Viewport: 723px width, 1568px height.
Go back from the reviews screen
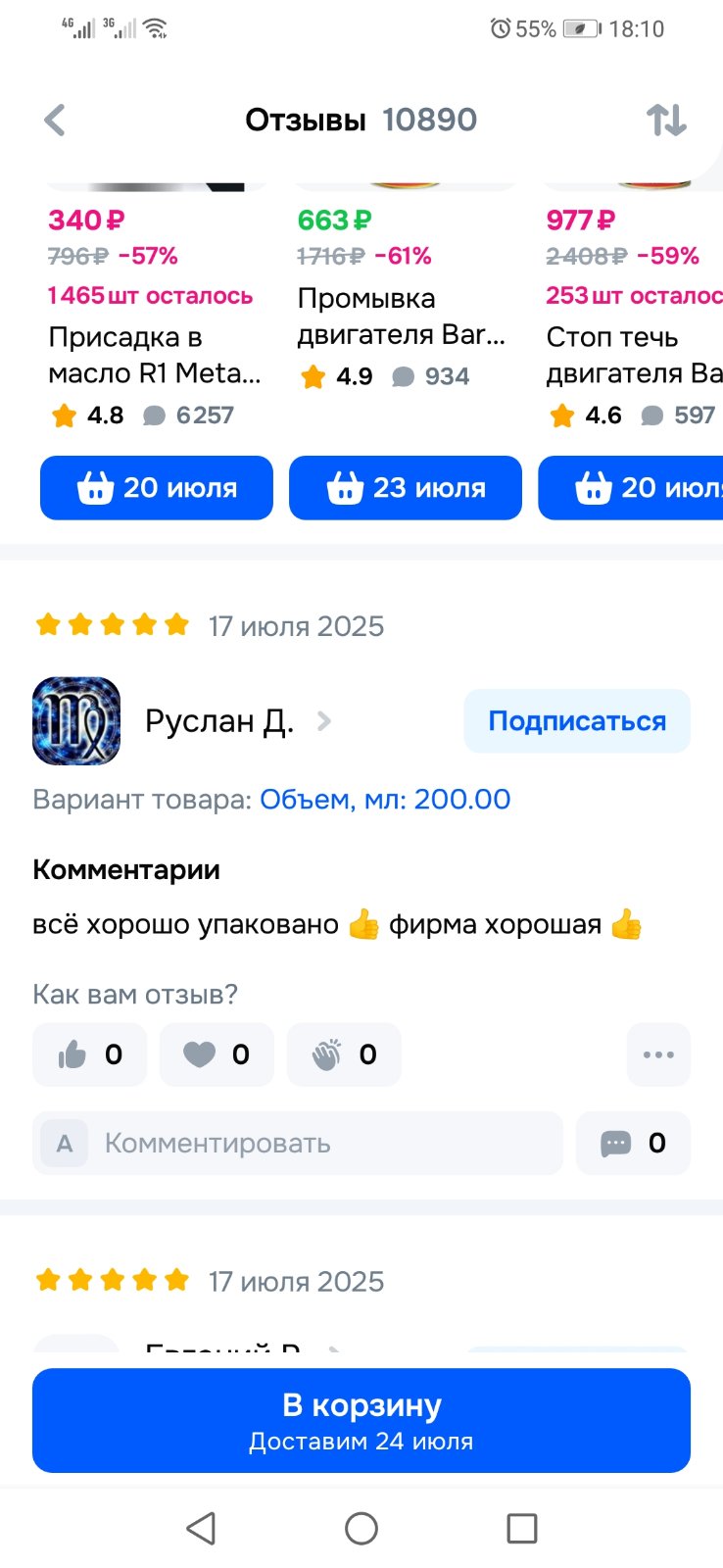point(55,121)
